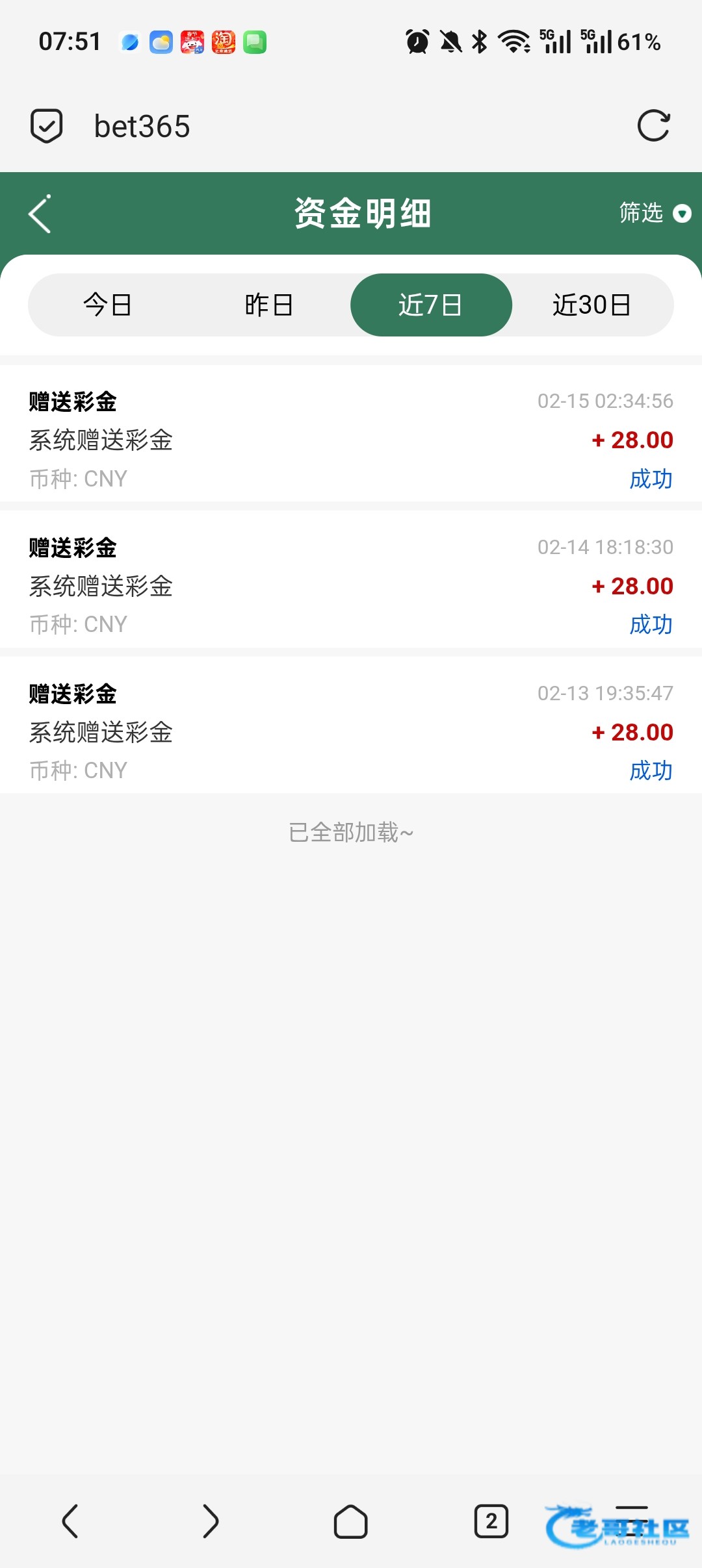Show records for 近30日
This screenshot has height=1568, width=702.
592,305
